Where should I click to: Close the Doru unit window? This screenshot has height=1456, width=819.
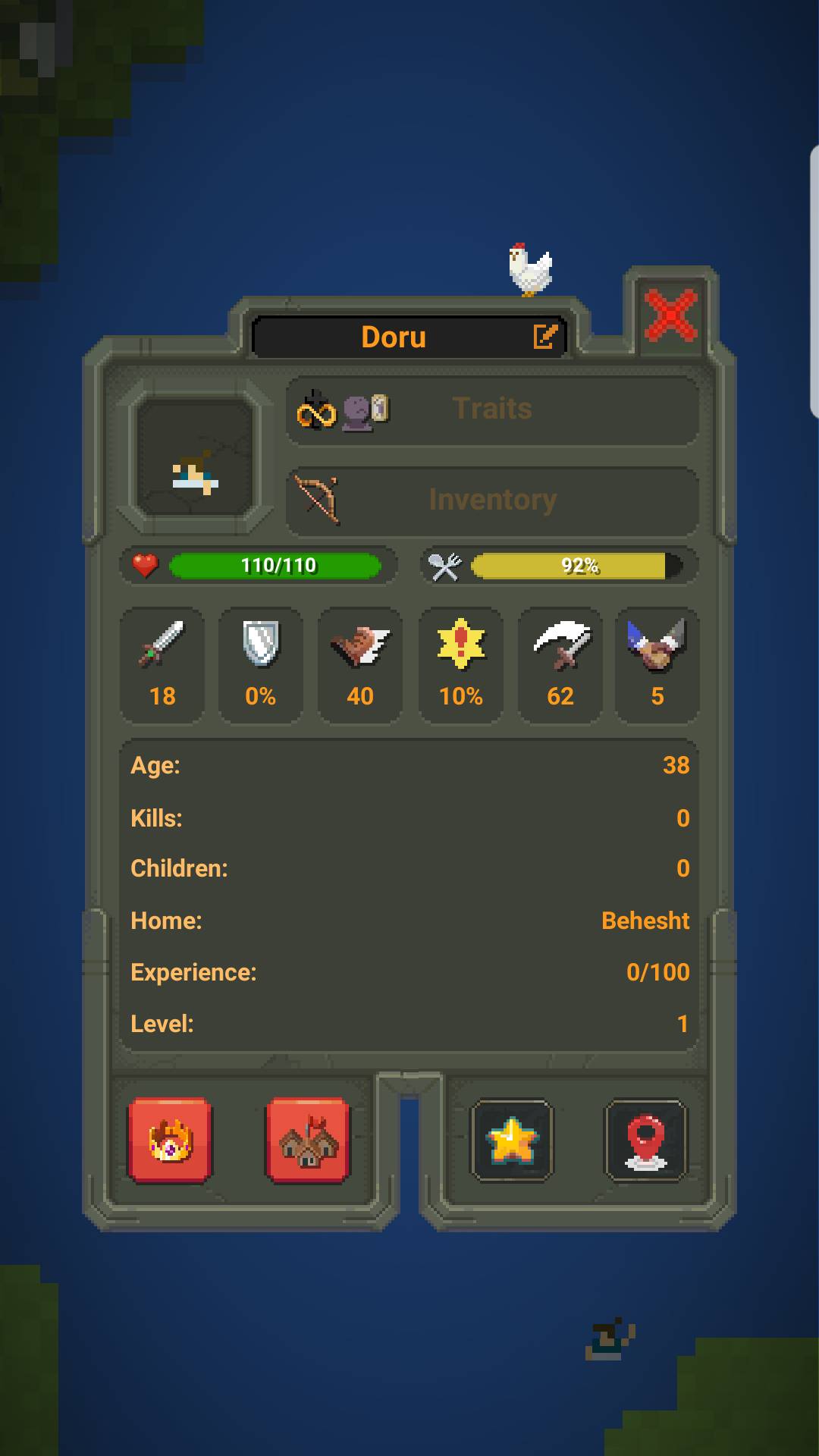pyautogui.click(x=670, y=315)
